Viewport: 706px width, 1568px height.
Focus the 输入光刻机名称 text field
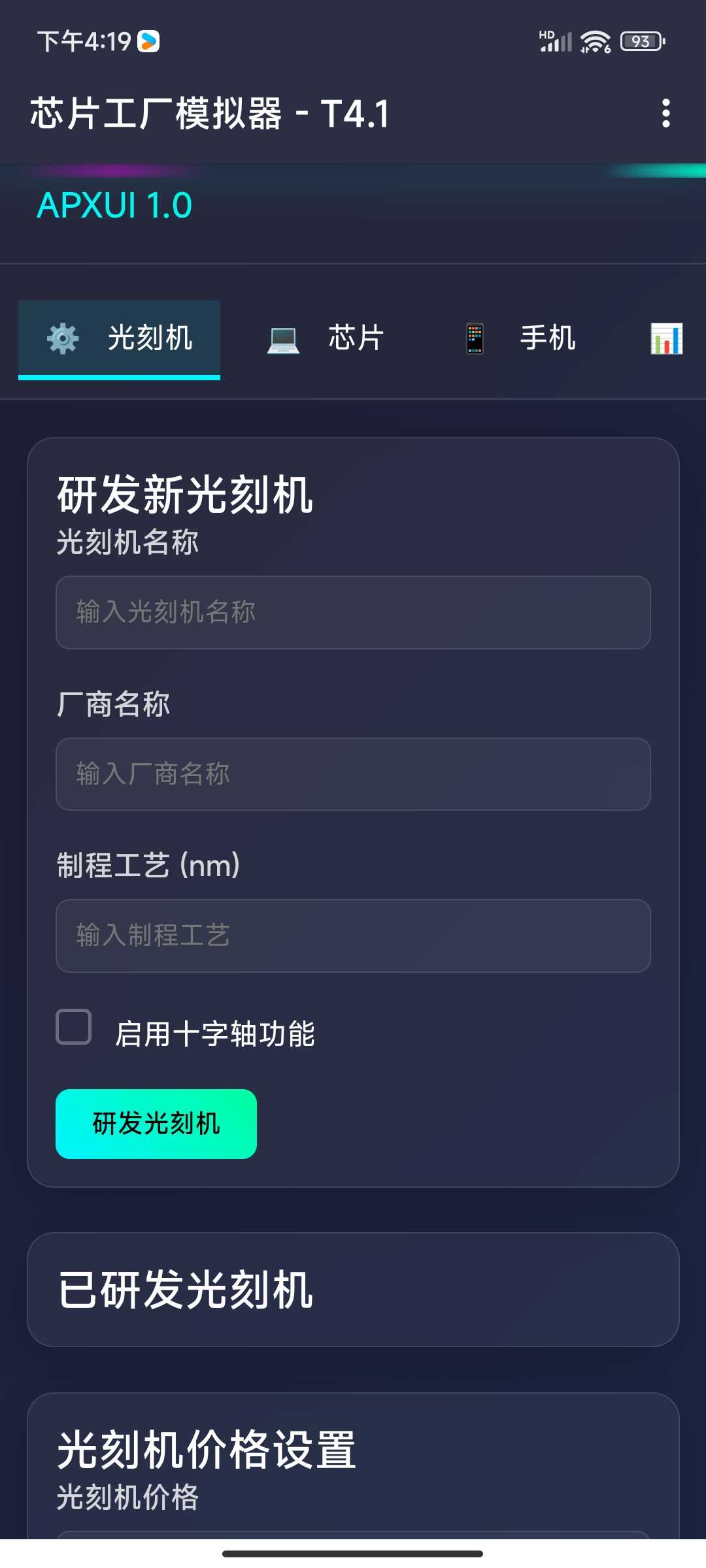coord(353,612)
